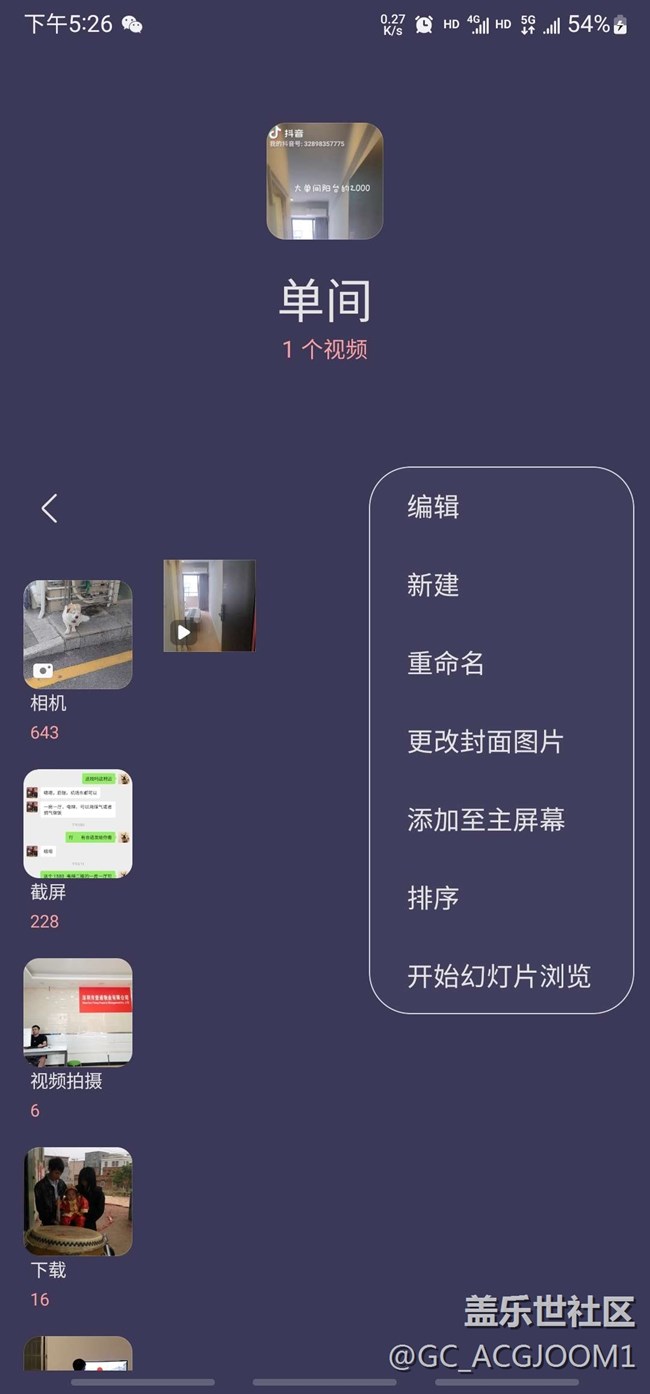Open the 排序 sort option

click(x=433, y=898)
